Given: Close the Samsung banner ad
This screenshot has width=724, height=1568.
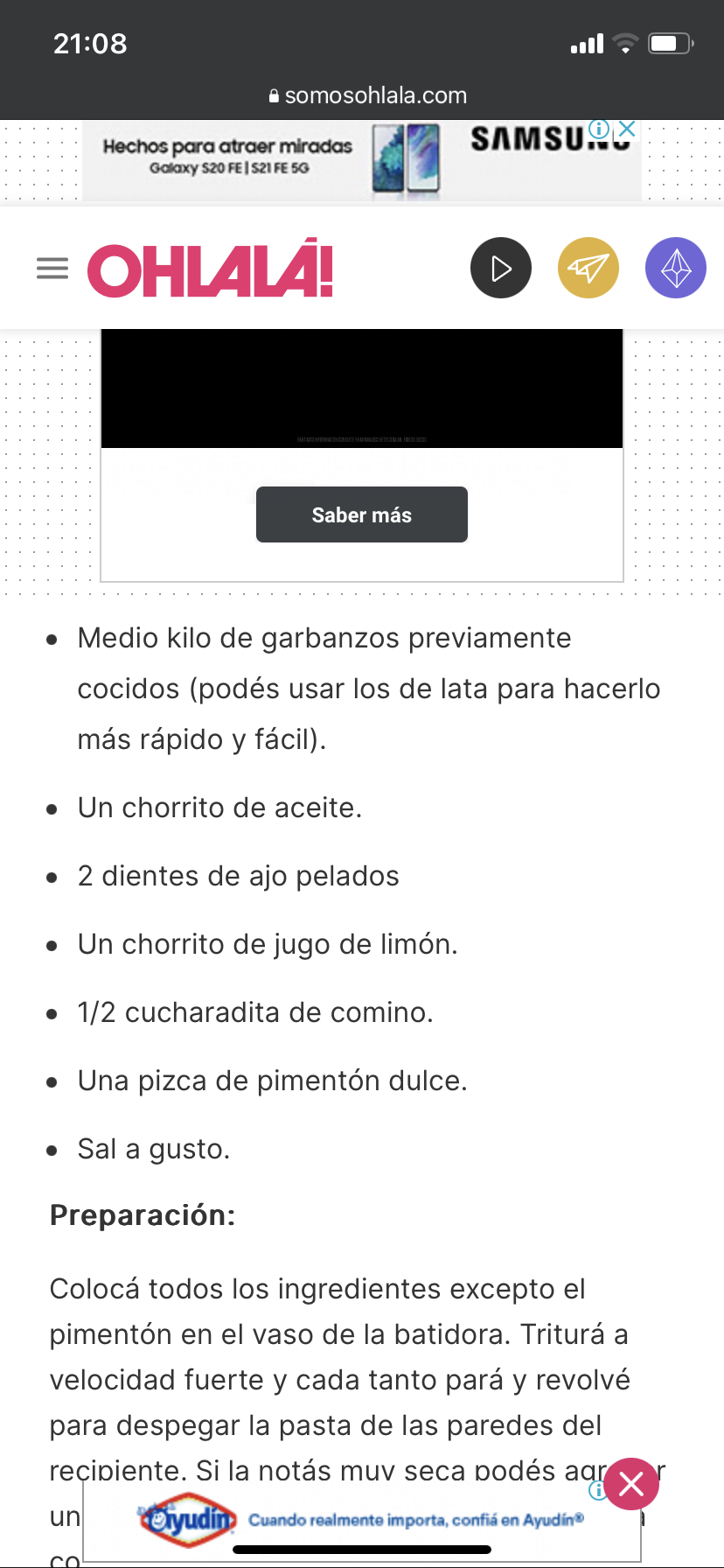Looking at the screenshot, I should 626,129.
